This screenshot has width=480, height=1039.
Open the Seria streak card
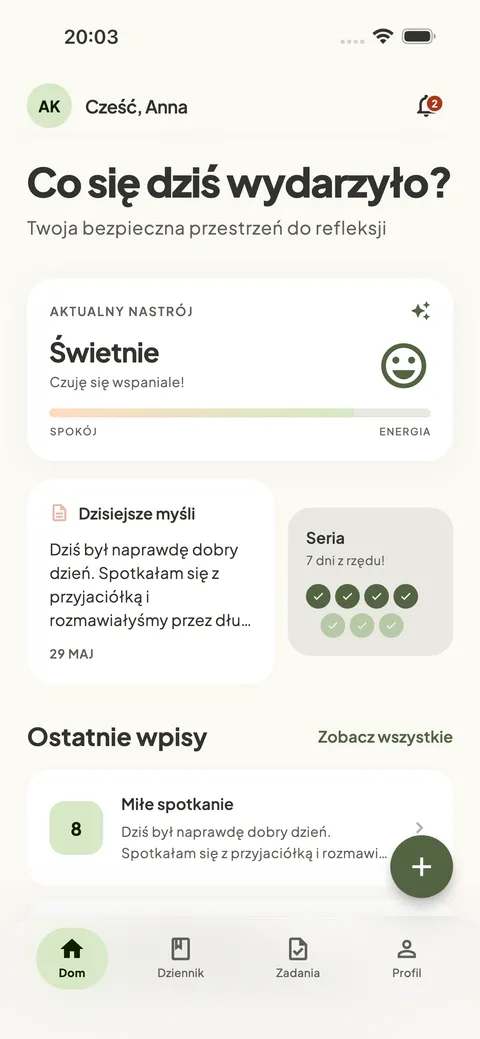pyautogui.click(x=371, y=582)
